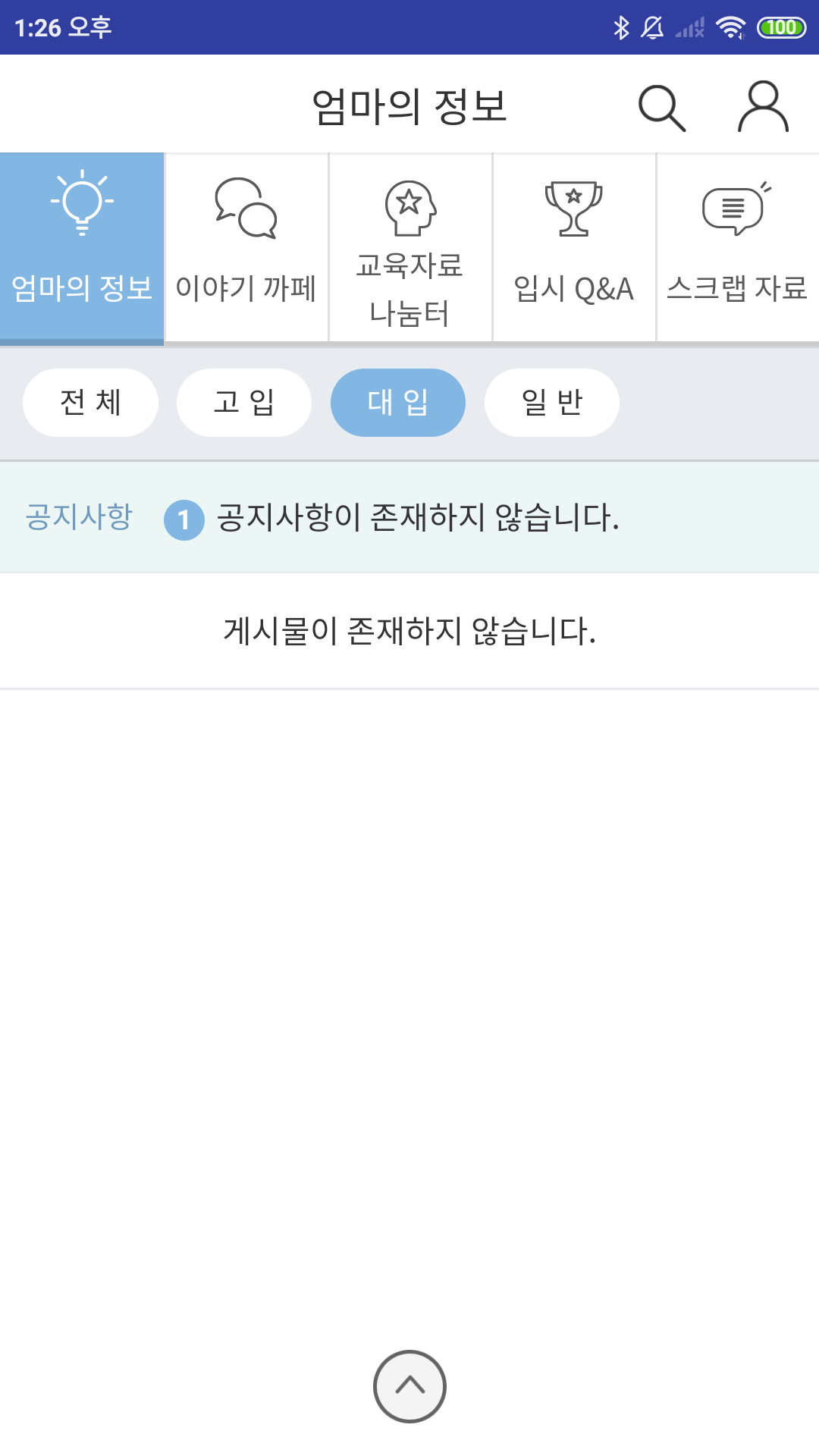Switch to the 입시 Q&A tab

pyautogui.click(x=574, y=248)
